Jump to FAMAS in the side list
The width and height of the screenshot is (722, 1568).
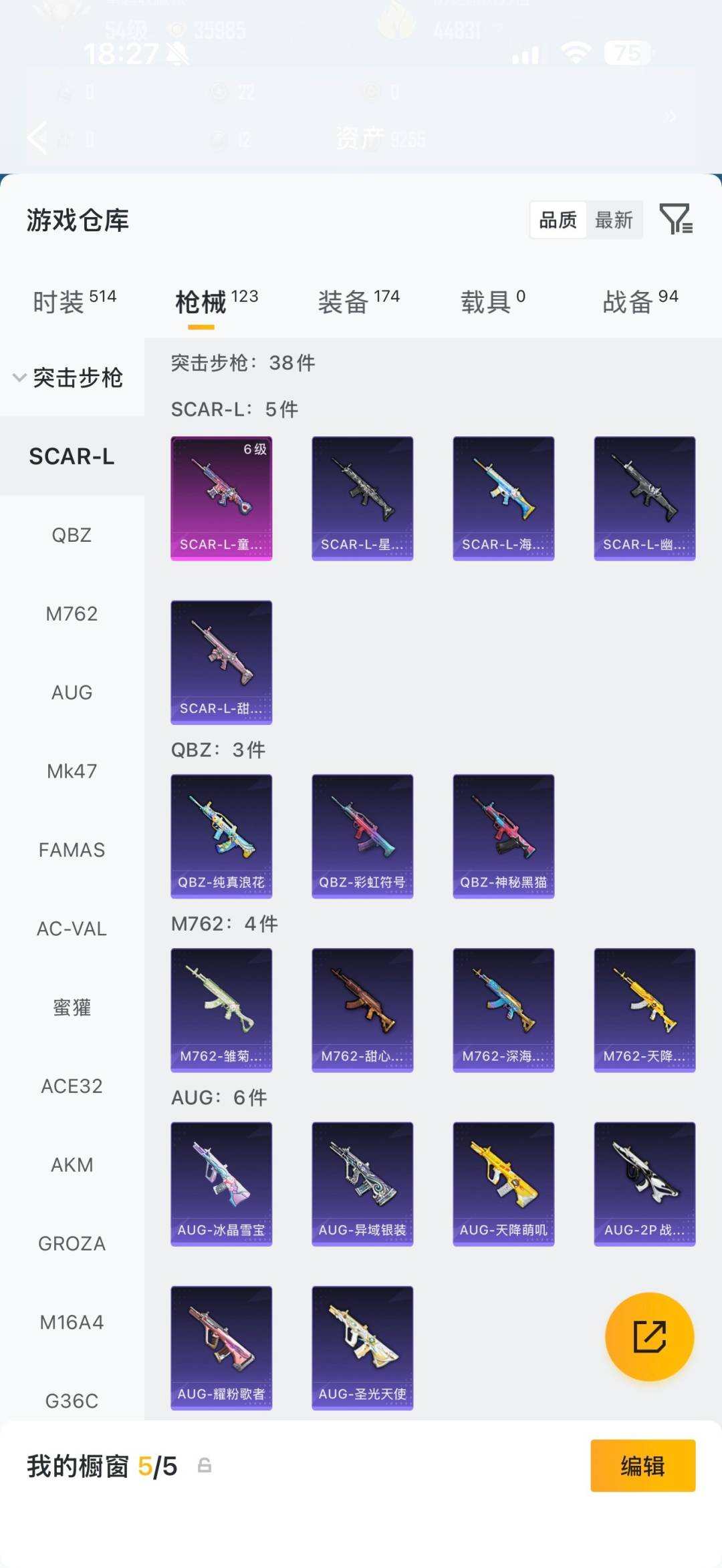[72, 850]
